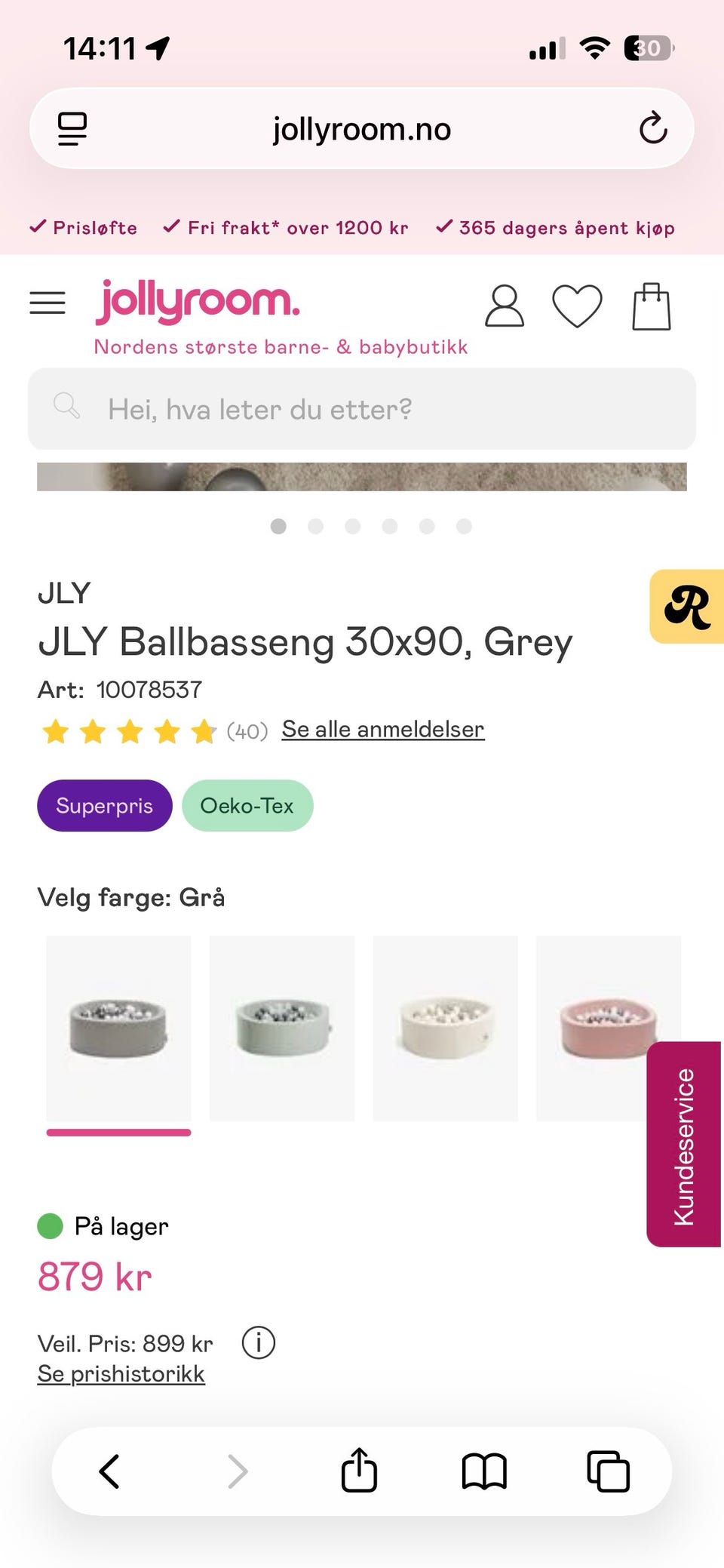724x1568 pixels.
Task: Open the Se prishistorikk link
Action: [x=120, y=1373]
